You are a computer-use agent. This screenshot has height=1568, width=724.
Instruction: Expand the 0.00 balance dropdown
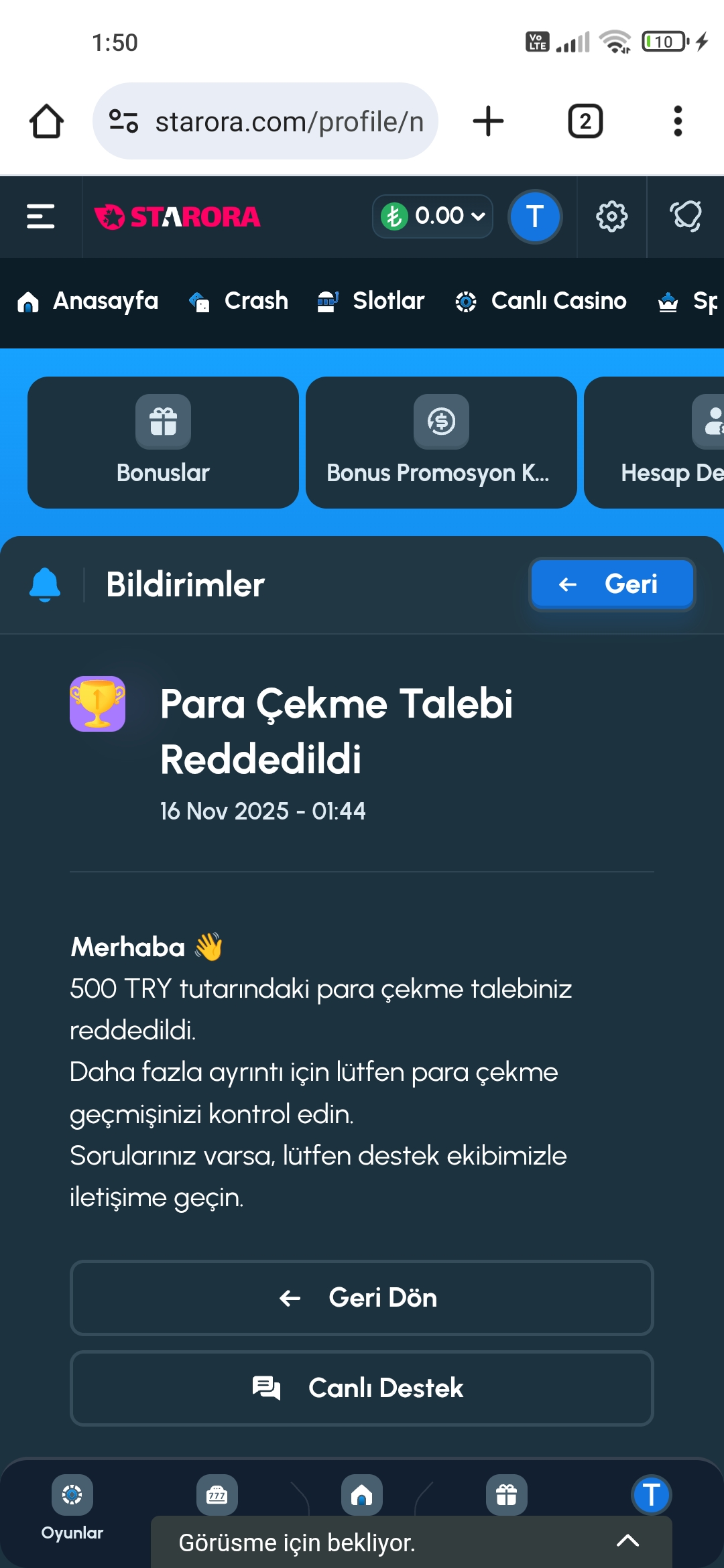coord(432,216)
